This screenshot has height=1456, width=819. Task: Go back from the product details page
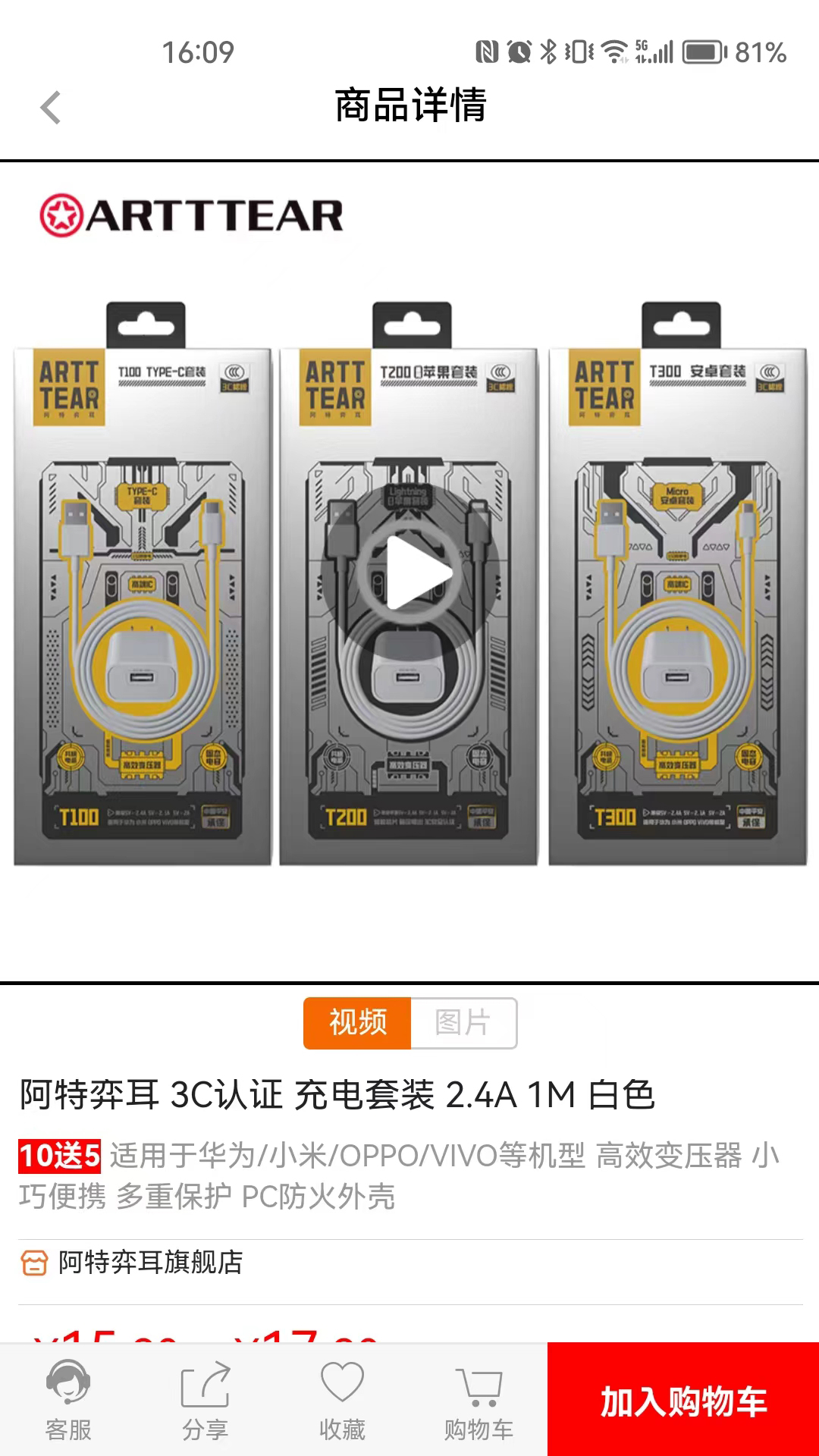[x=50, y=107]
